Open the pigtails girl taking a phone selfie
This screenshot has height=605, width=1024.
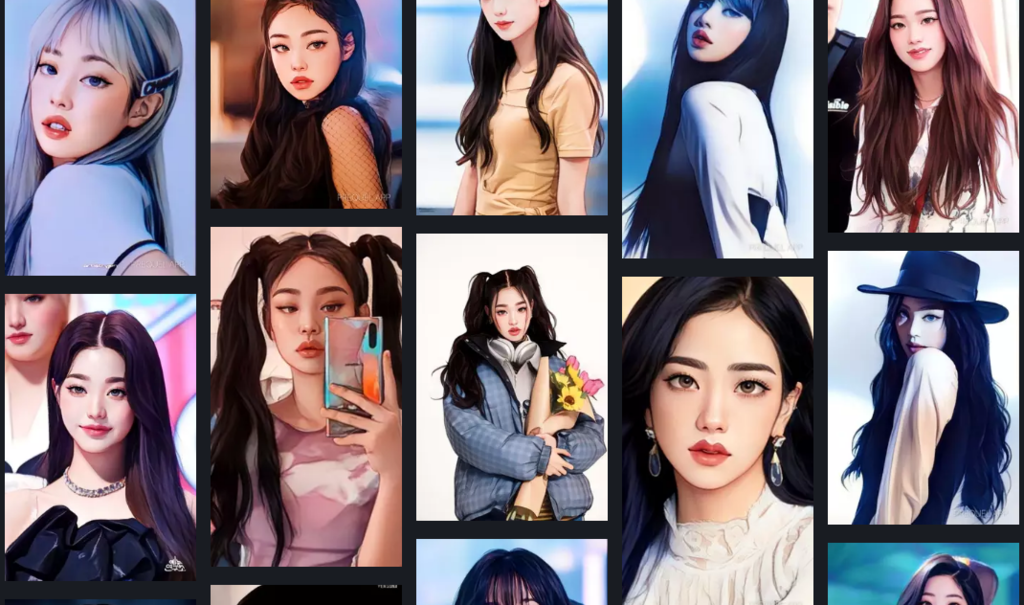(306, 396)
